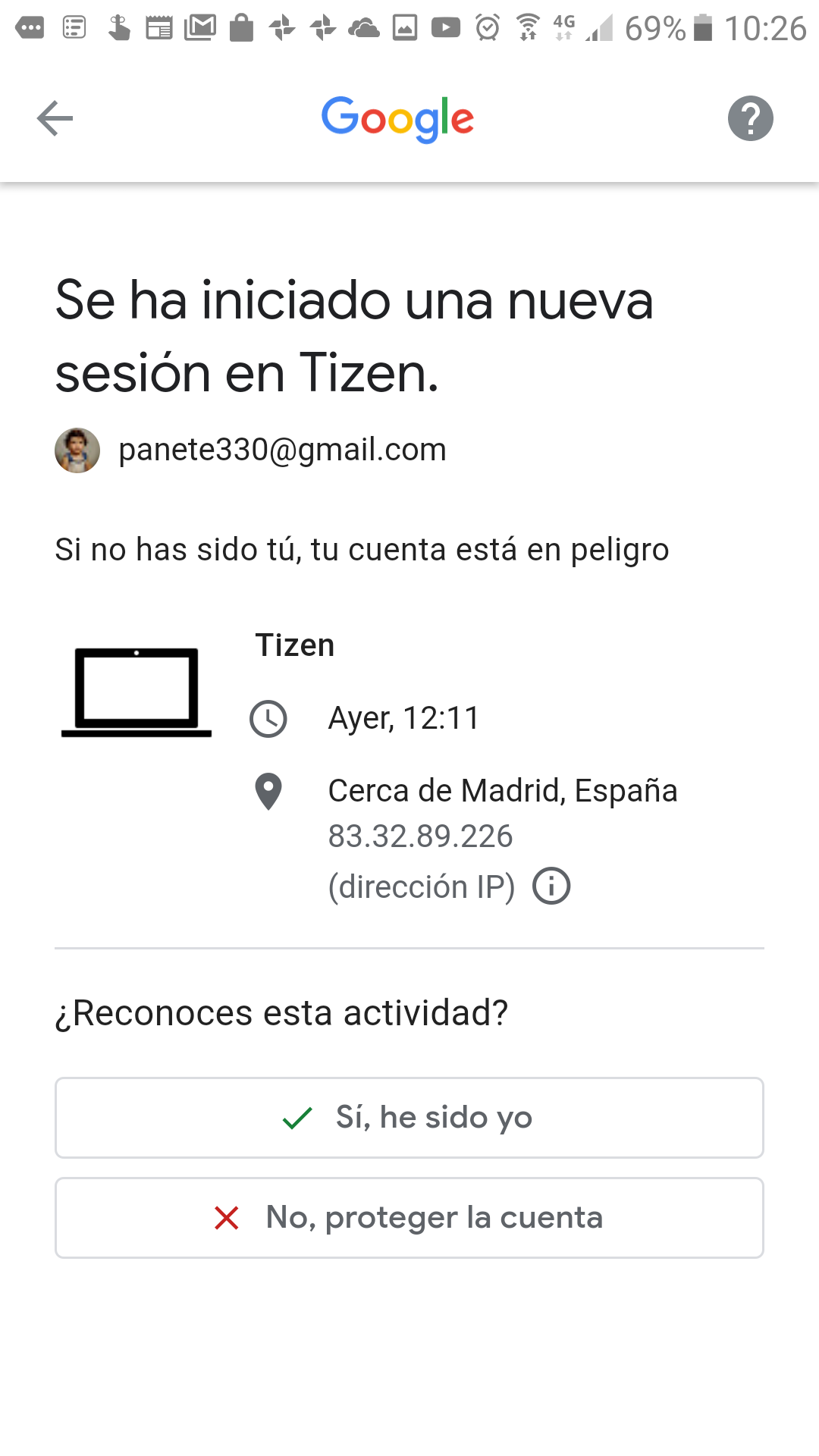Confirm with "Sí, he sido yo"

tap(409, 1118)
